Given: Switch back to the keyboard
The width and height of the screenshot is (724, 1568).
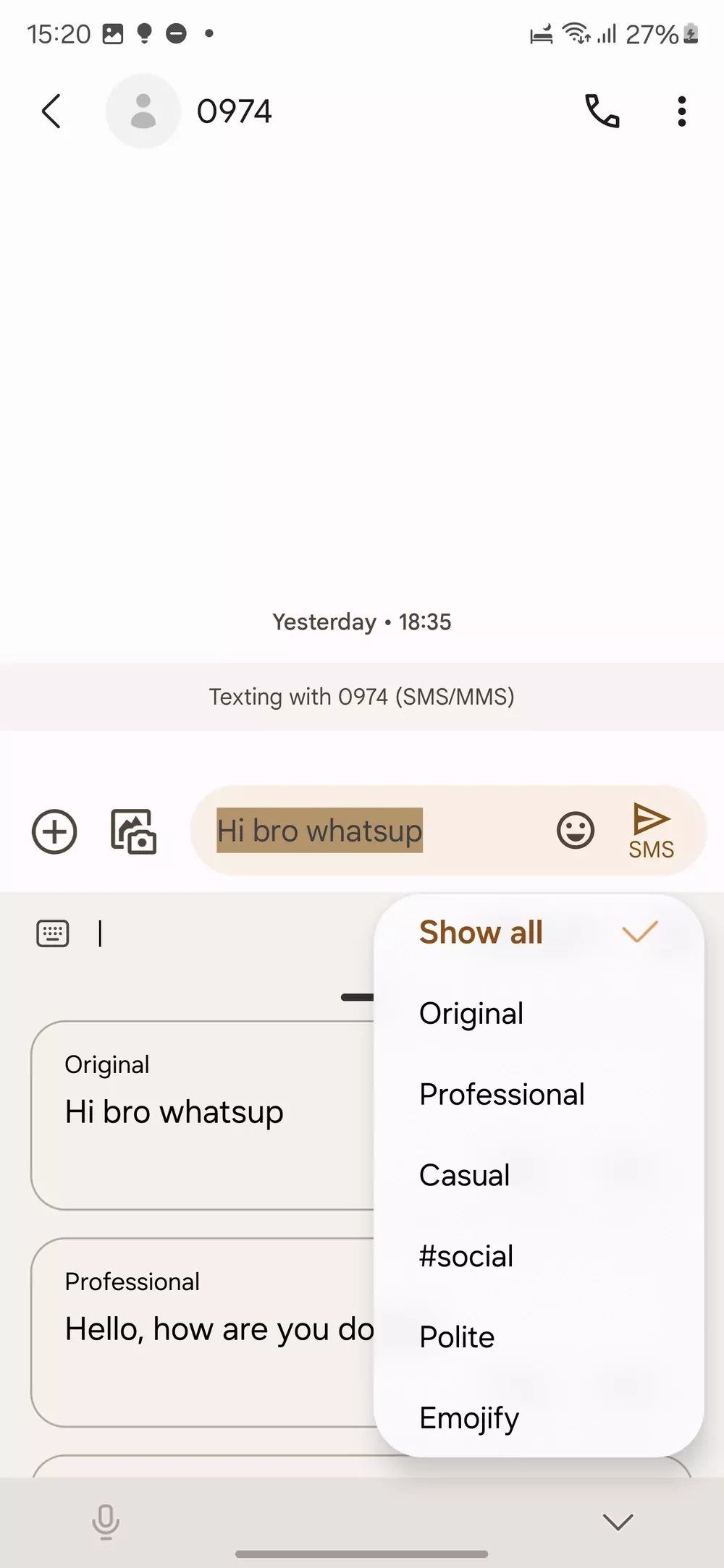Looking at the screenshot, I should (53, 933).
